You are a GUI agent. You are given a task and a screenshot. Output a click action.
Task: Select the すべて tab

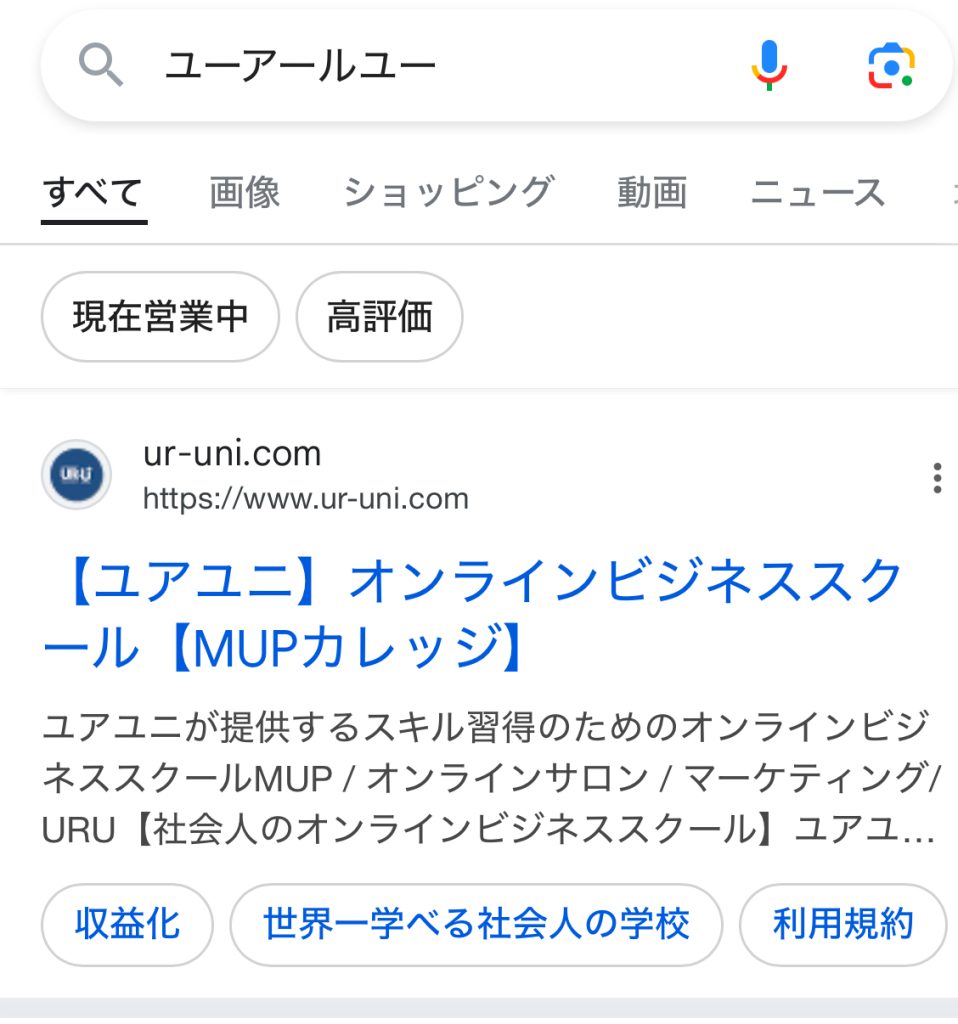pyautogui.click(x=93, y=192)
